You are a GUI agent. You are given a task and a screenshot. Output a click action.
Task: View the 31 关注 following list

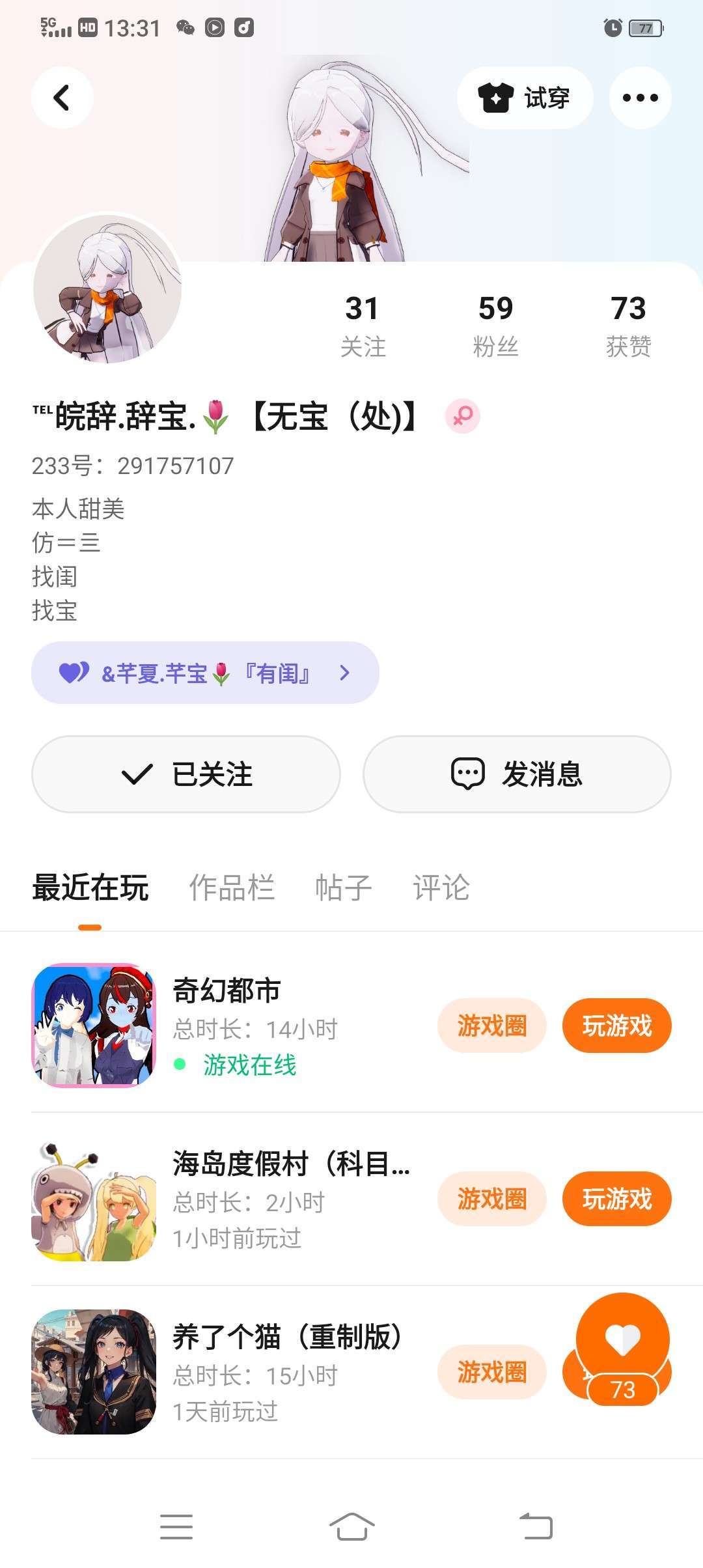click(363, 325)
